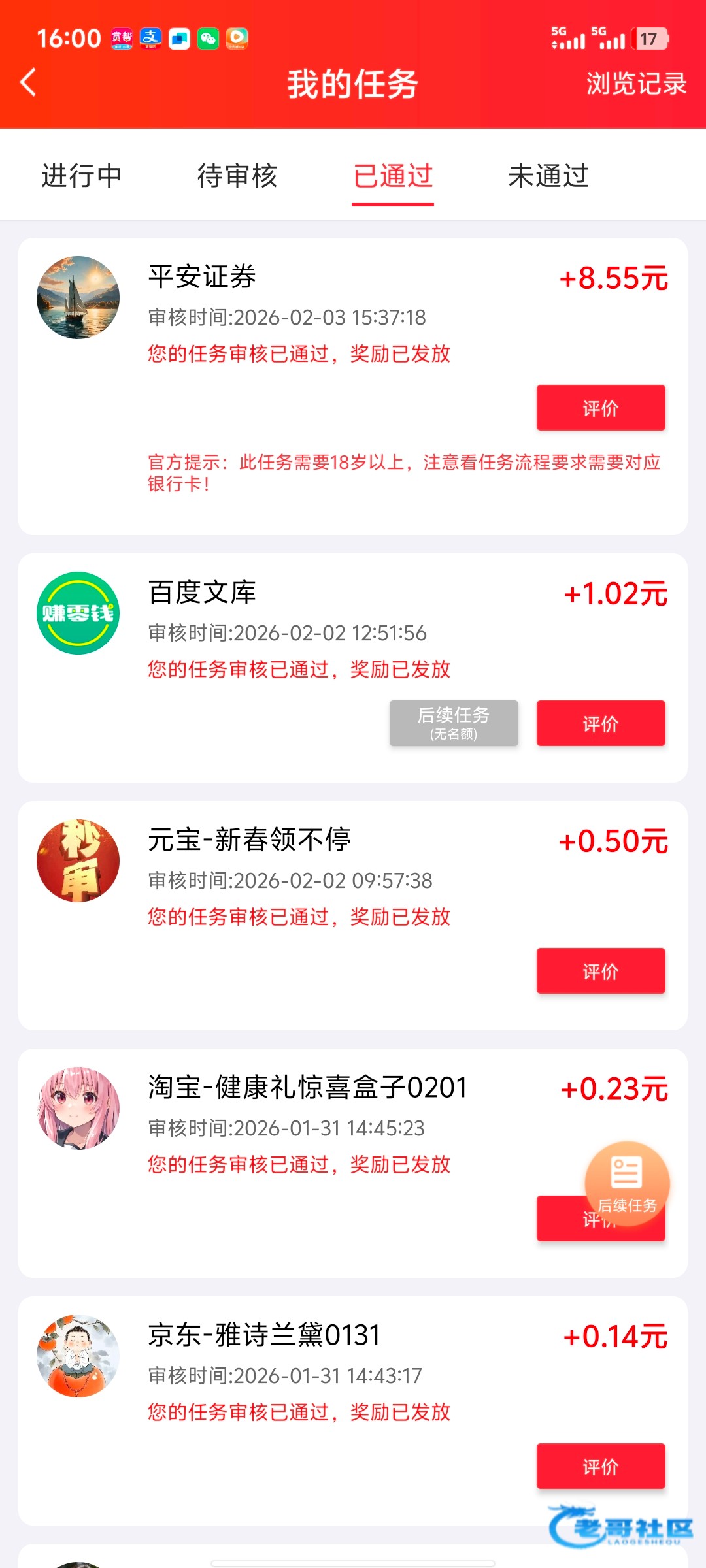This screenshot has width=706, height=1568.
Task: Select the 已通过 tab
Action: (x=393, y=176)
